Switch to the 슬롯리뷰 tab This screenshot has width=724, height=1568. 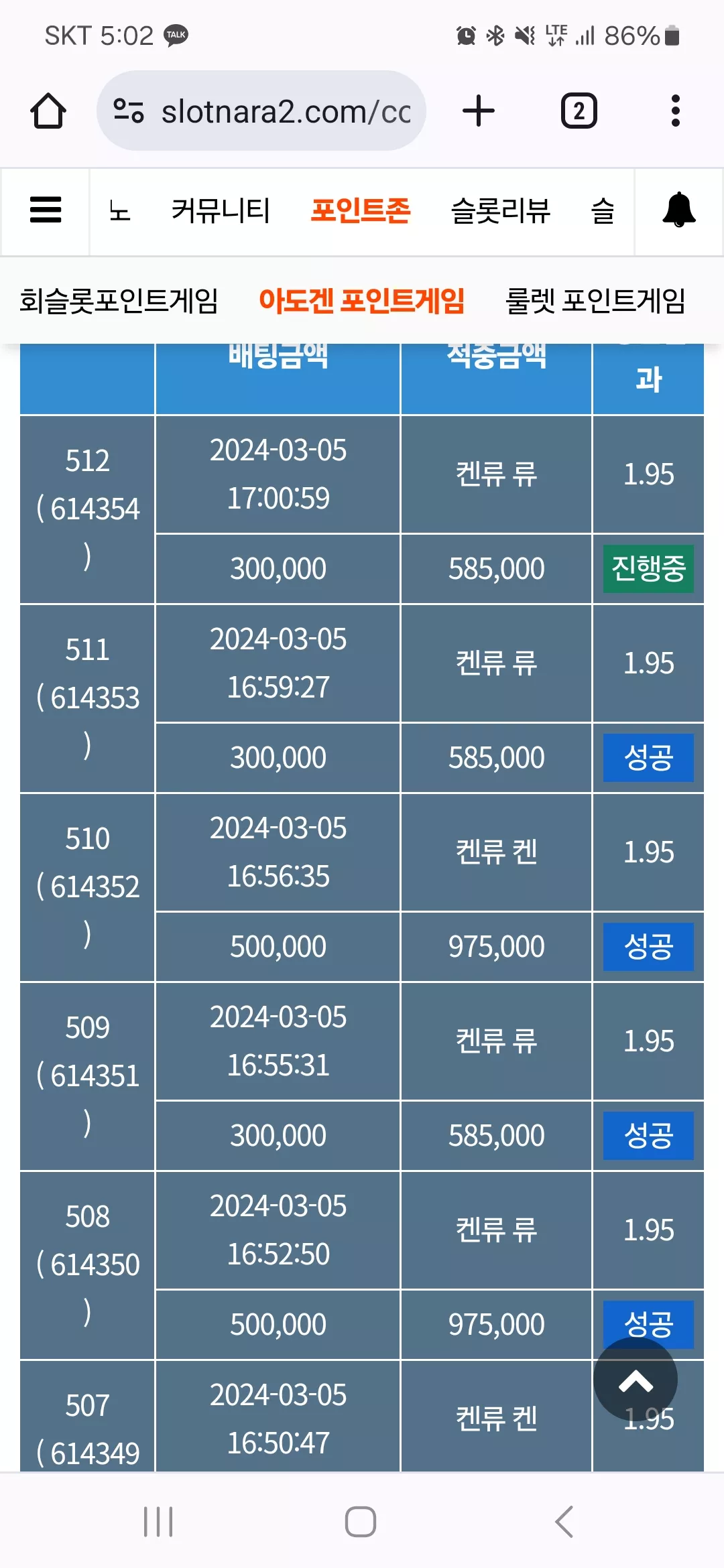tap(501, 210)
